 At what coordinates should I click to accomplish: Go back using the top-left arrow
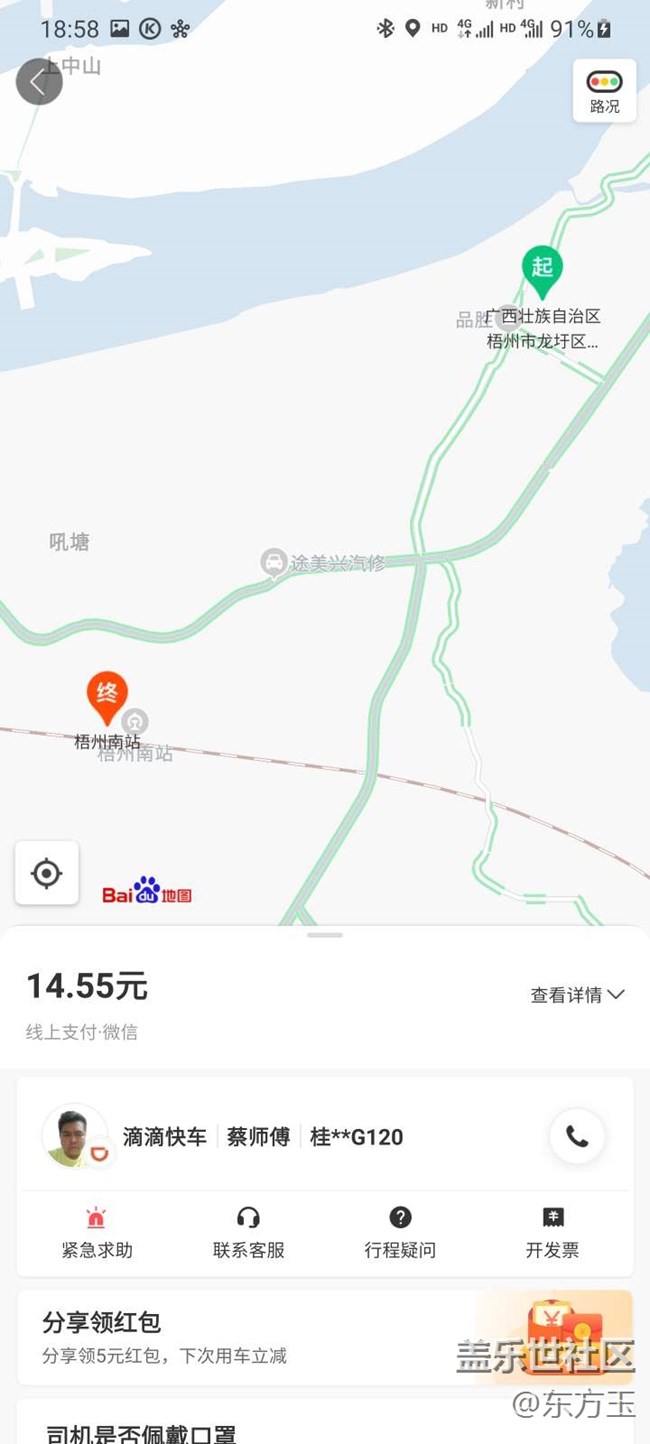(39, 82)
